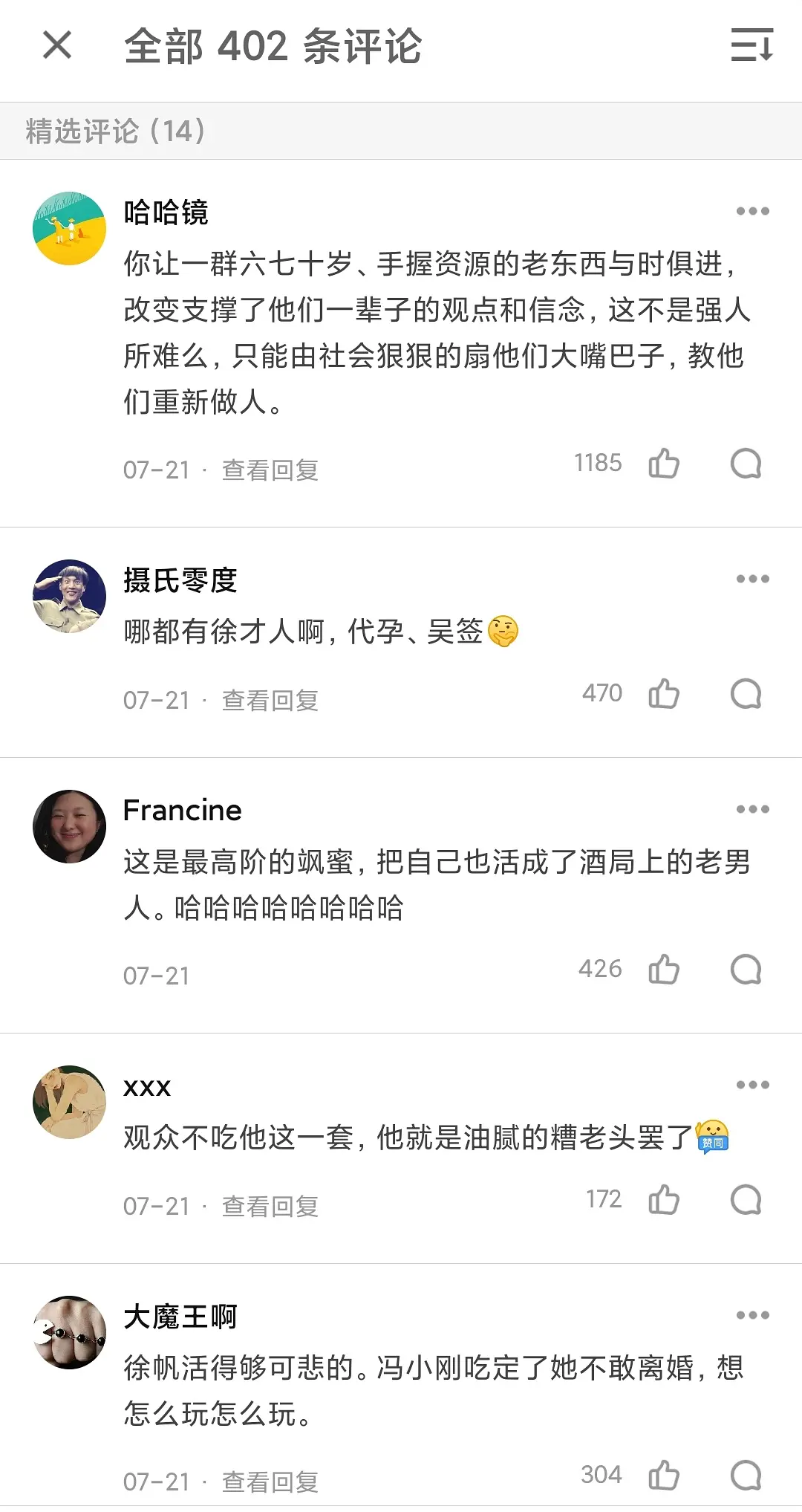Like 摄氏零度's comment
Viewport: 802px width, 1512px height.
[664, 694]
